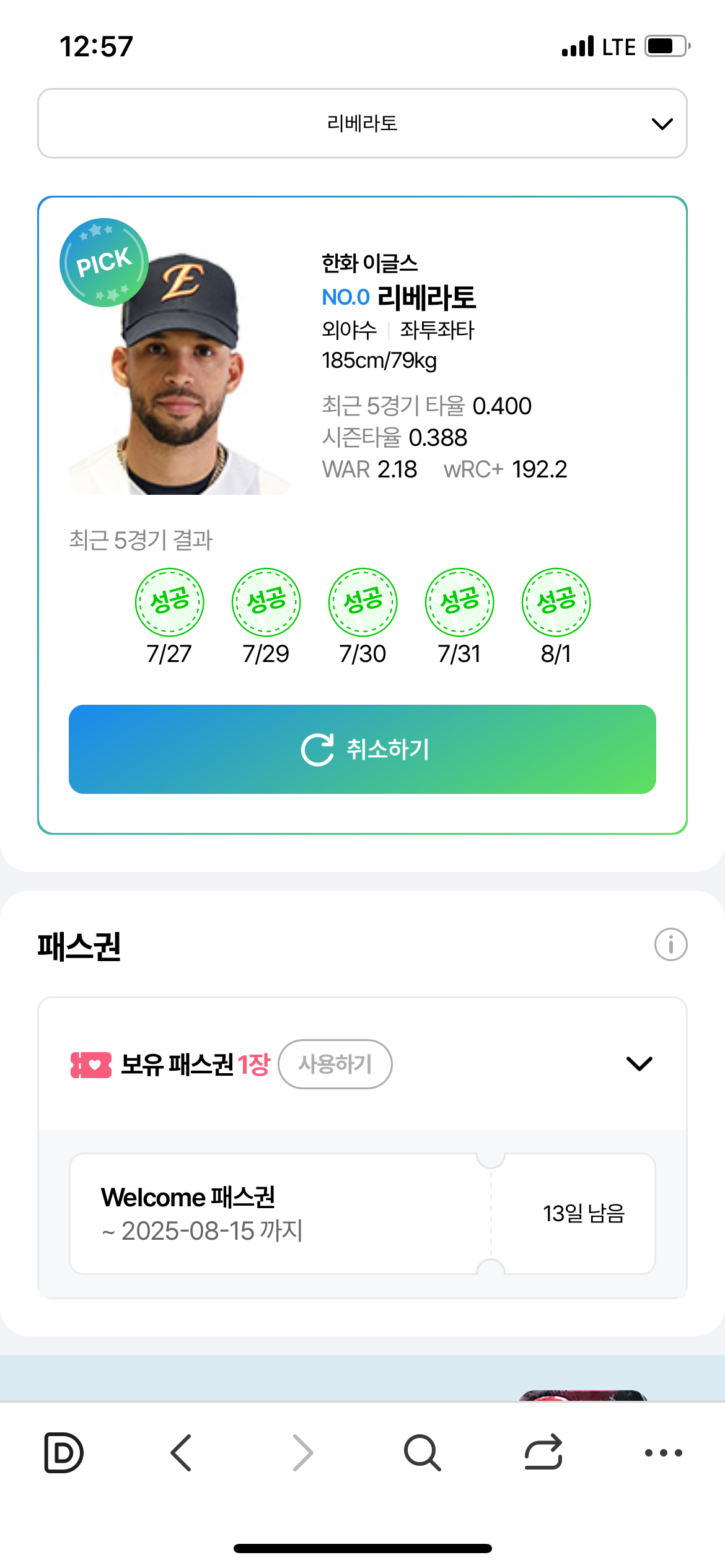725x1568 pixels.
Task: Share this page from the browser bar
Action: pos(543,1452)
